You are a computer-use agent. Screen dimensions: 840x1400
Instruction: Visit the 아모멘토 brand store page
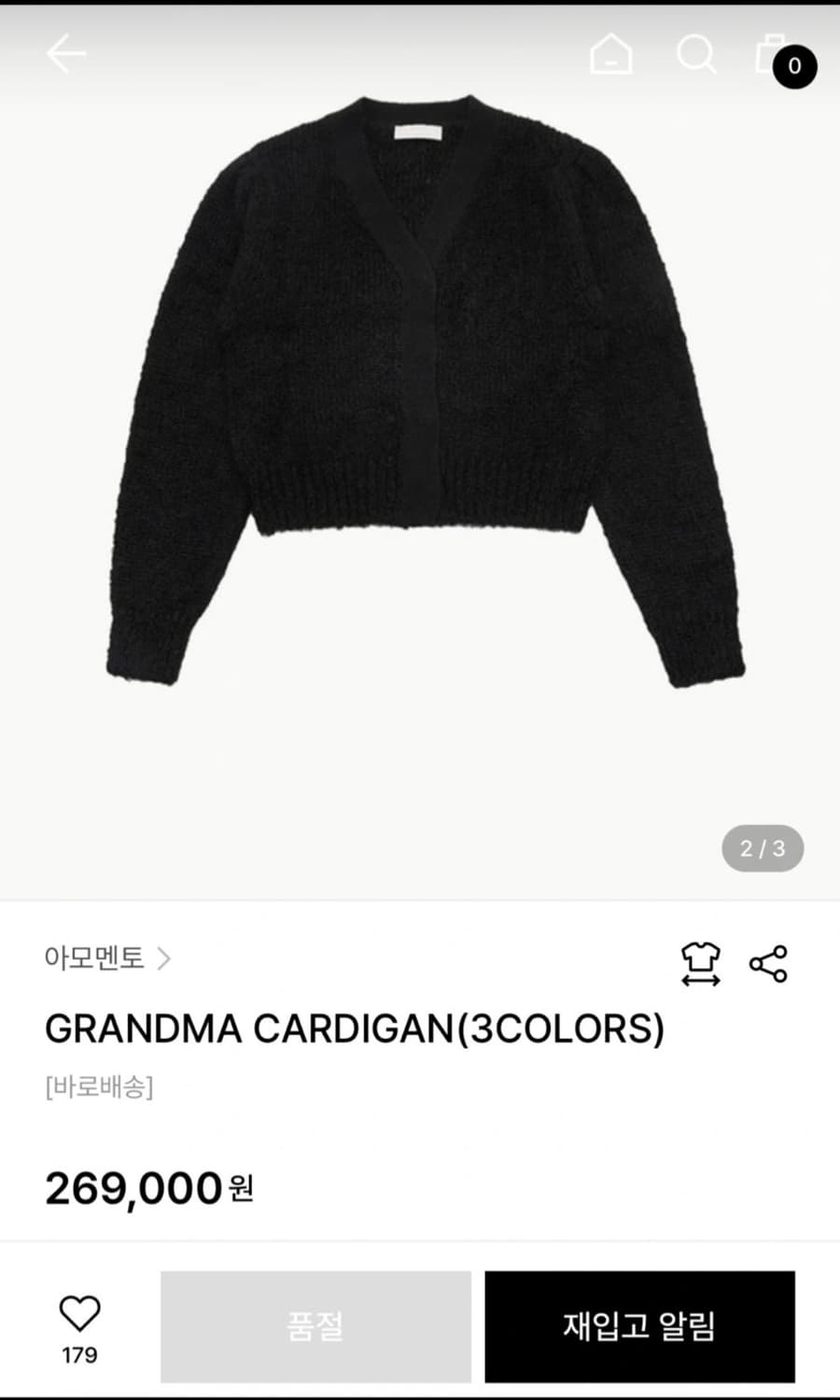[93, 959]
